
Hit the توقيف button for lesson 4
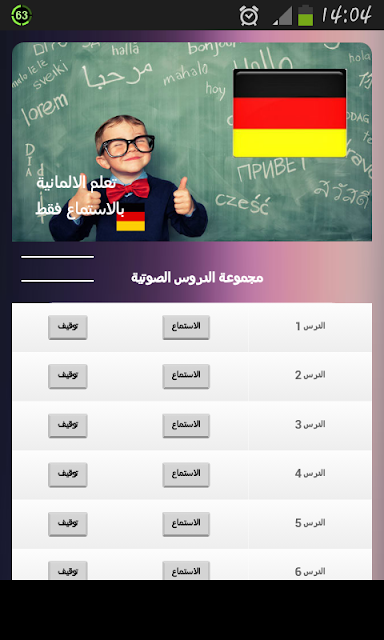tap(68, 475)
